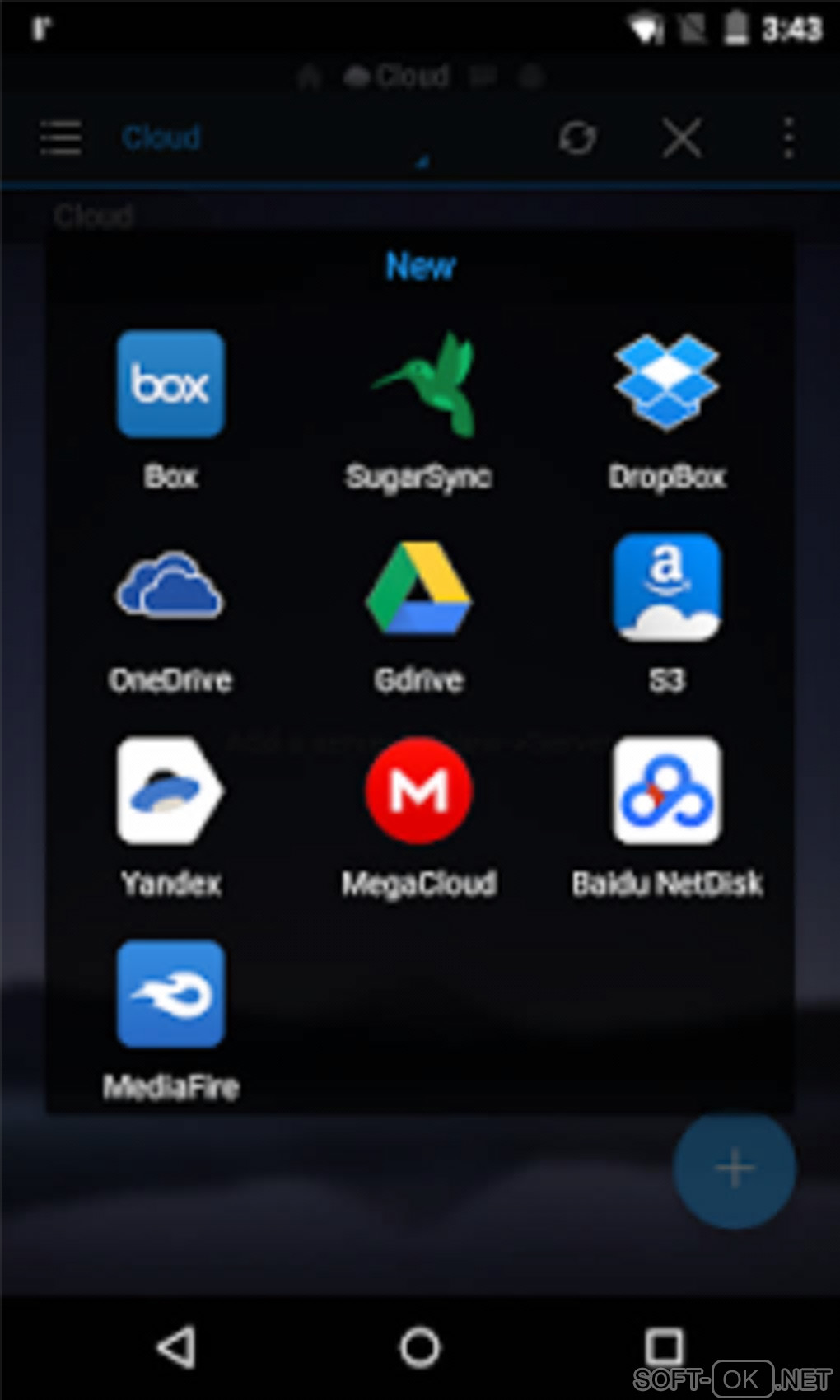840x1400 pixels.
Task: Go back with system back button
Action: [176, 1348]
